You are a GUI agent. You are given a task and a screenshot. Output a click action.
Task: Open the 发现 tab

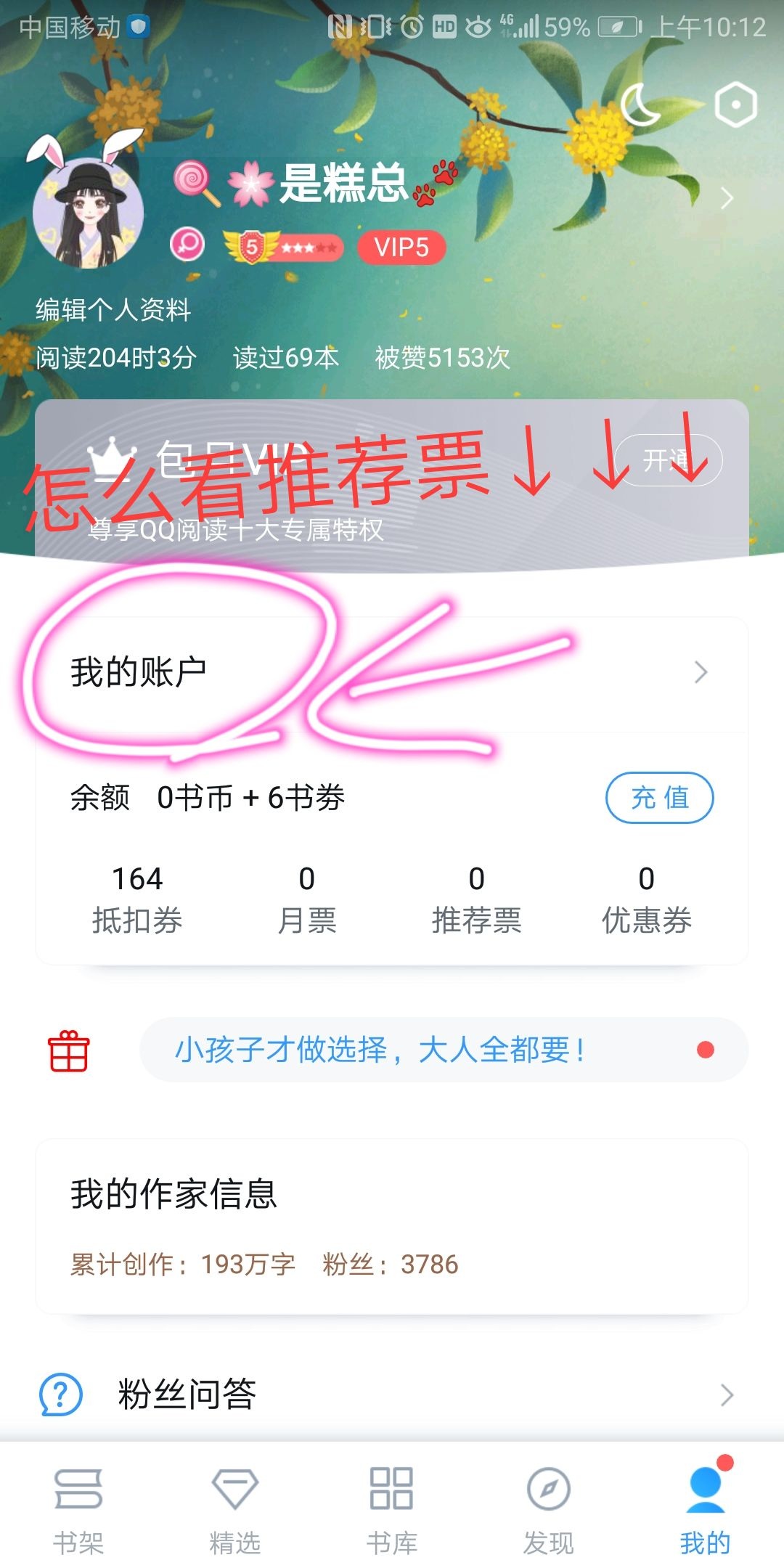549,1508
